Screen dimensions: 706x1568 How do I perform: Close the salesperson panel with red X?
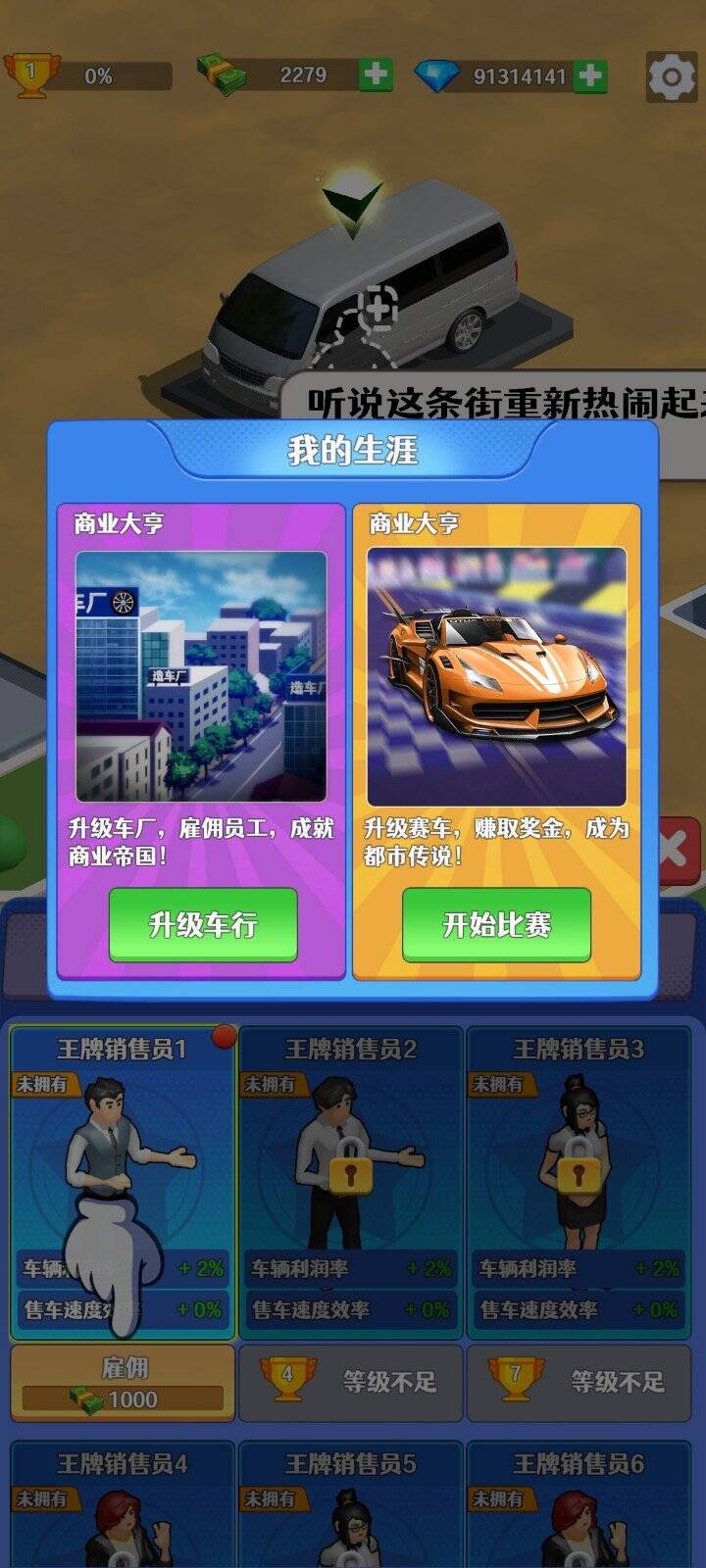tap(677, 849)
